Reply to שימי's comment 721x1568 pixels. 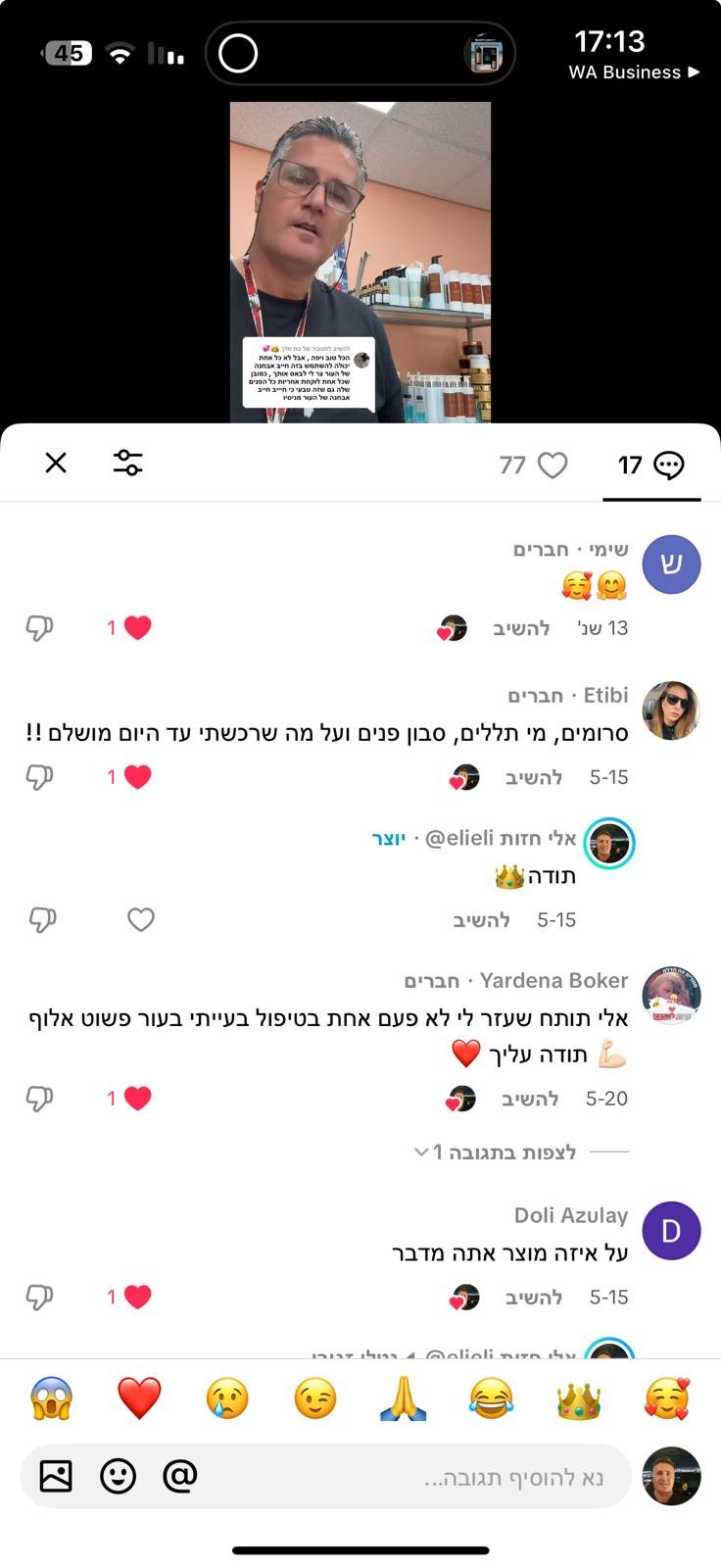pos(521,628)
